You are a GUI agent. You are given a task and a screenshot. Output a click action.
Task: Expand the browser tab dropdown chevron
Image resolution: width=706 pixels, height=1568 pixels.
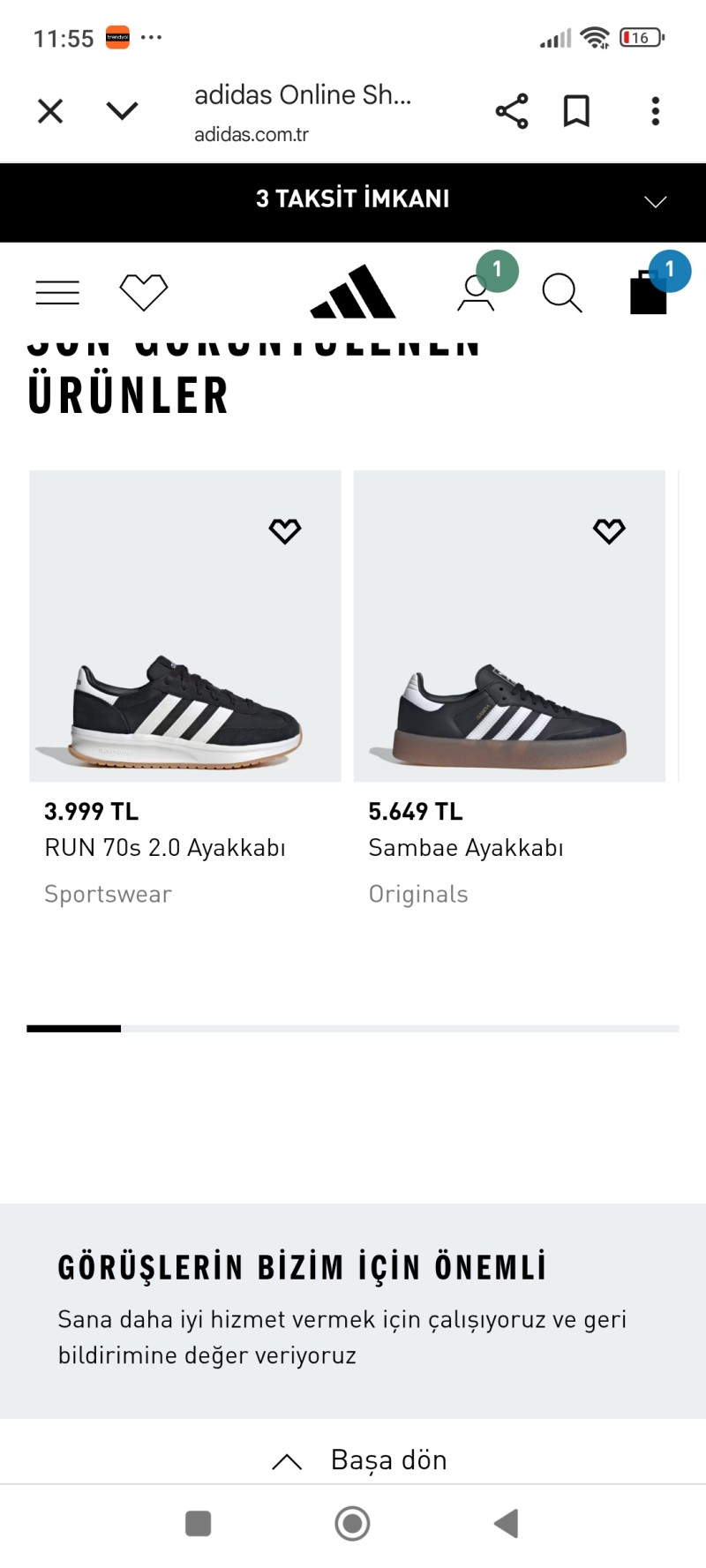coord(122,111)
